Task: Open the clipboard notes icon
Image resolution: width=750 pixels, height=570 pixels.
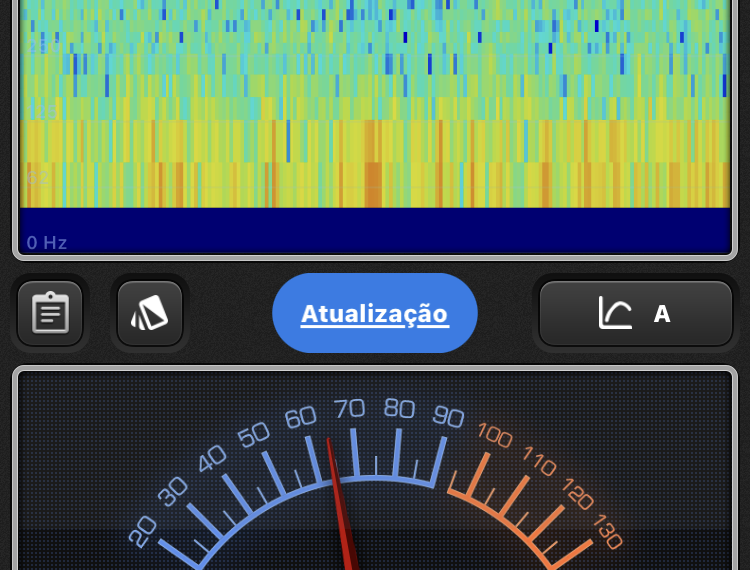Action: coord(50,314)
